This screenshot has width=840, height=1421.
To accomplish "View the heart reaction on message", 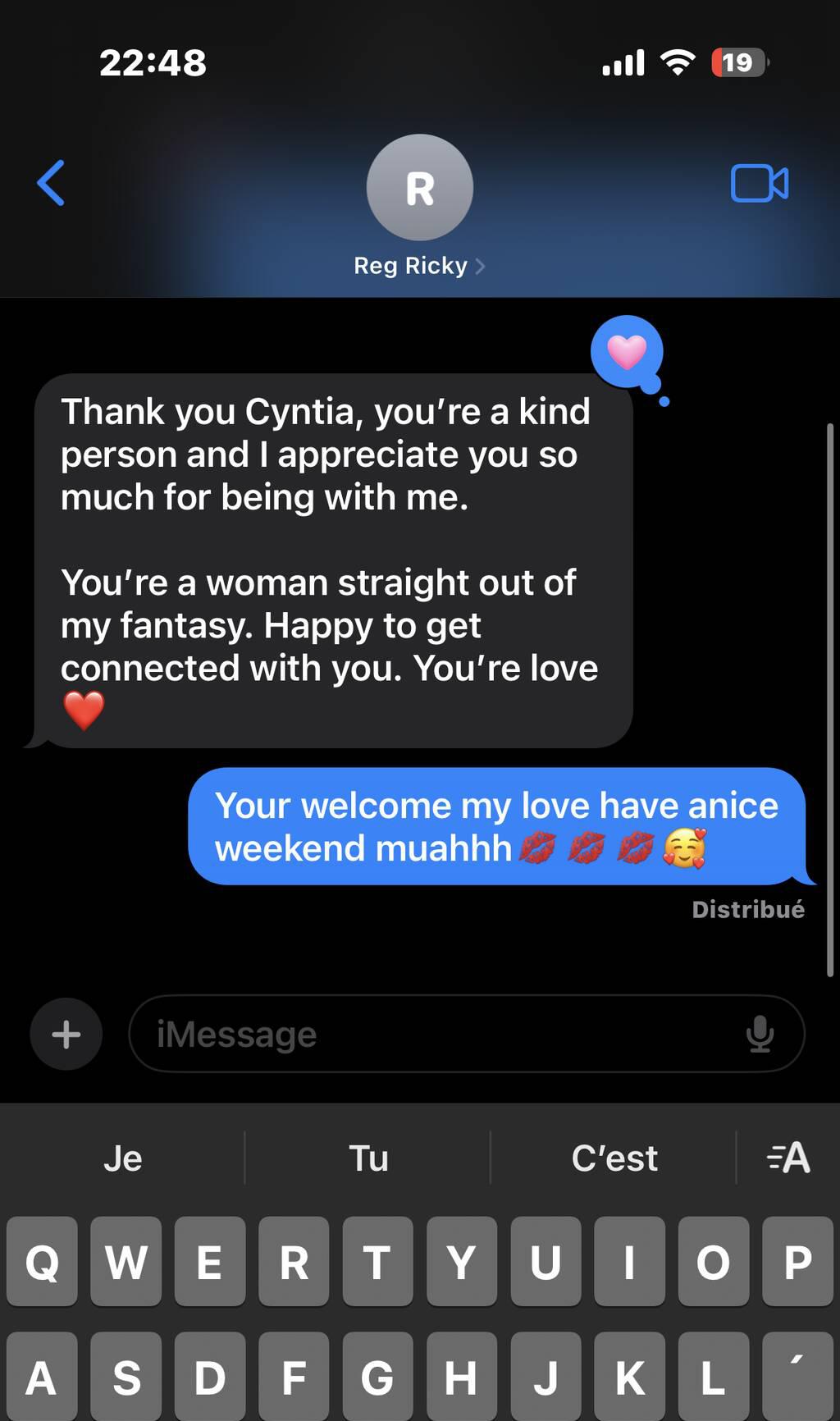I will (627, 353).
